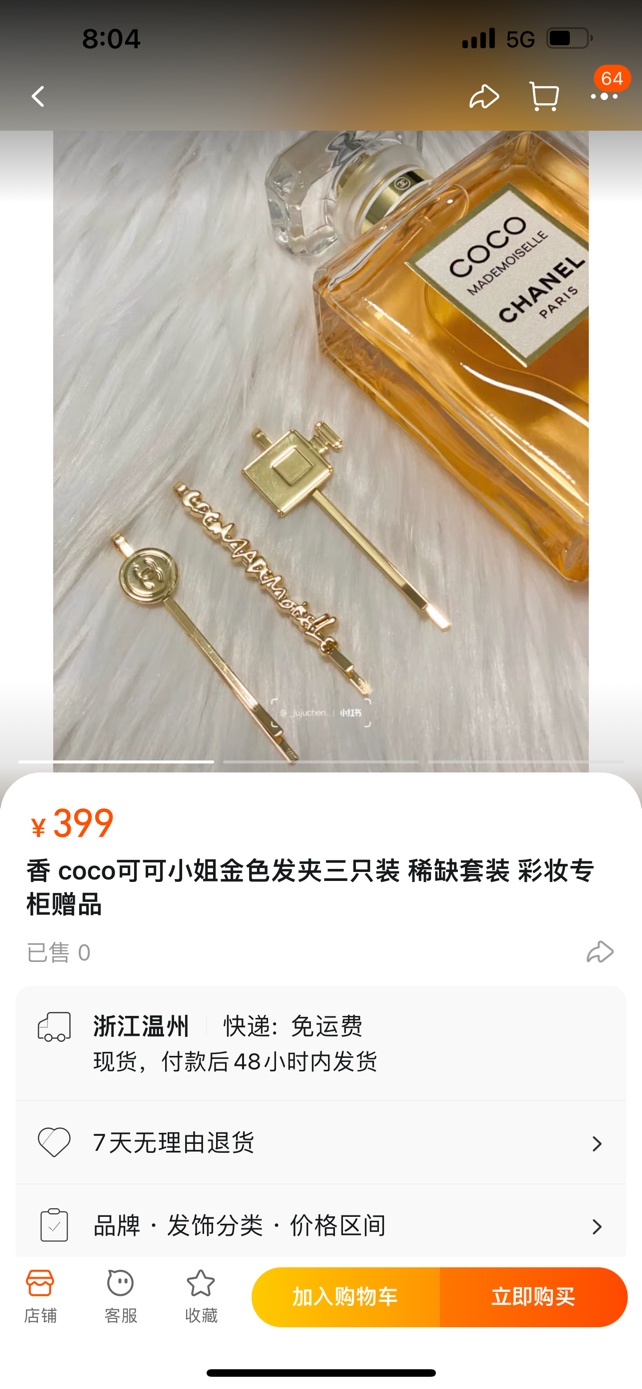Go back using the top-left arrow
Viewport: 642px width, 1389px height.
click(38, 97)
